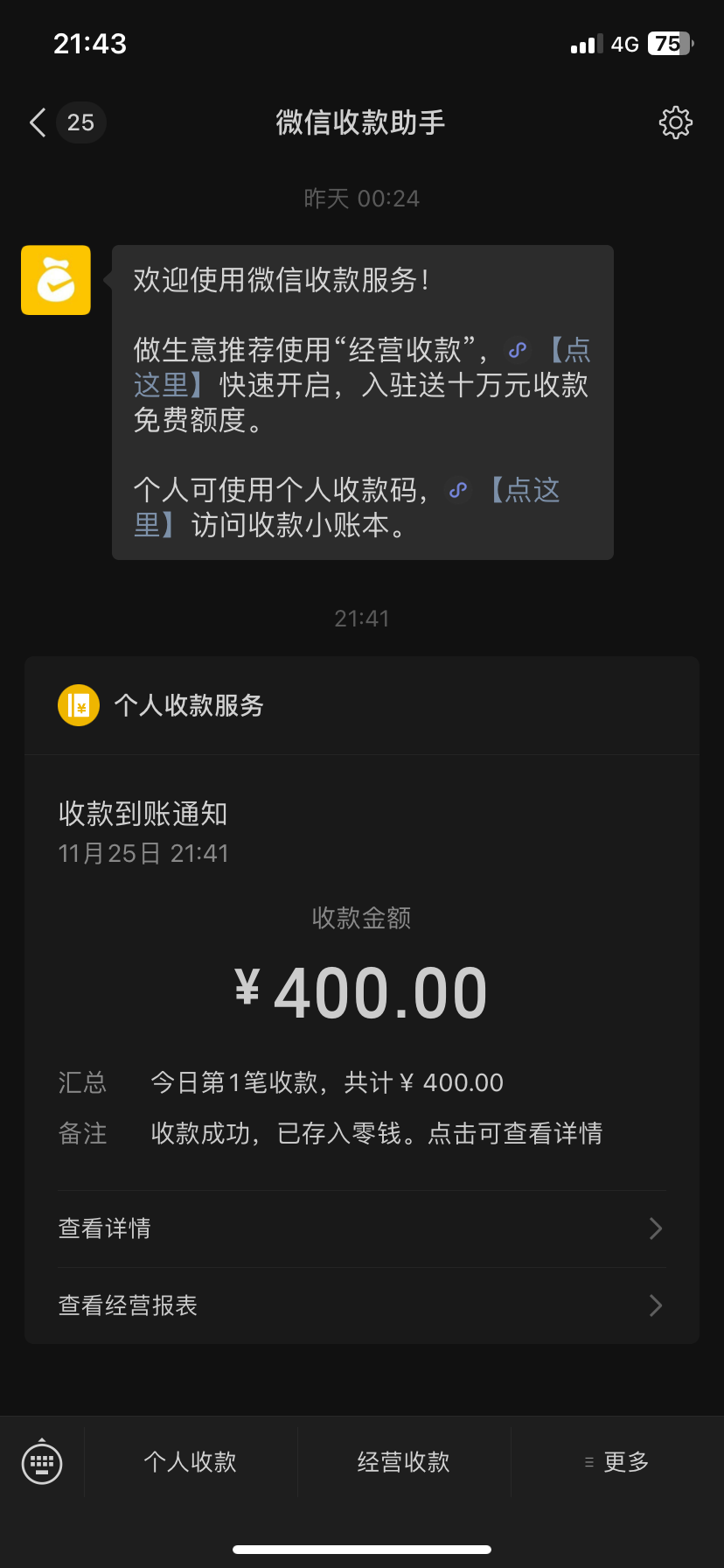Image resolution: width=724 pixels, height=1568 pixels.
Task: Open 查看经营报表 row
Action: tap(362, 1305)
